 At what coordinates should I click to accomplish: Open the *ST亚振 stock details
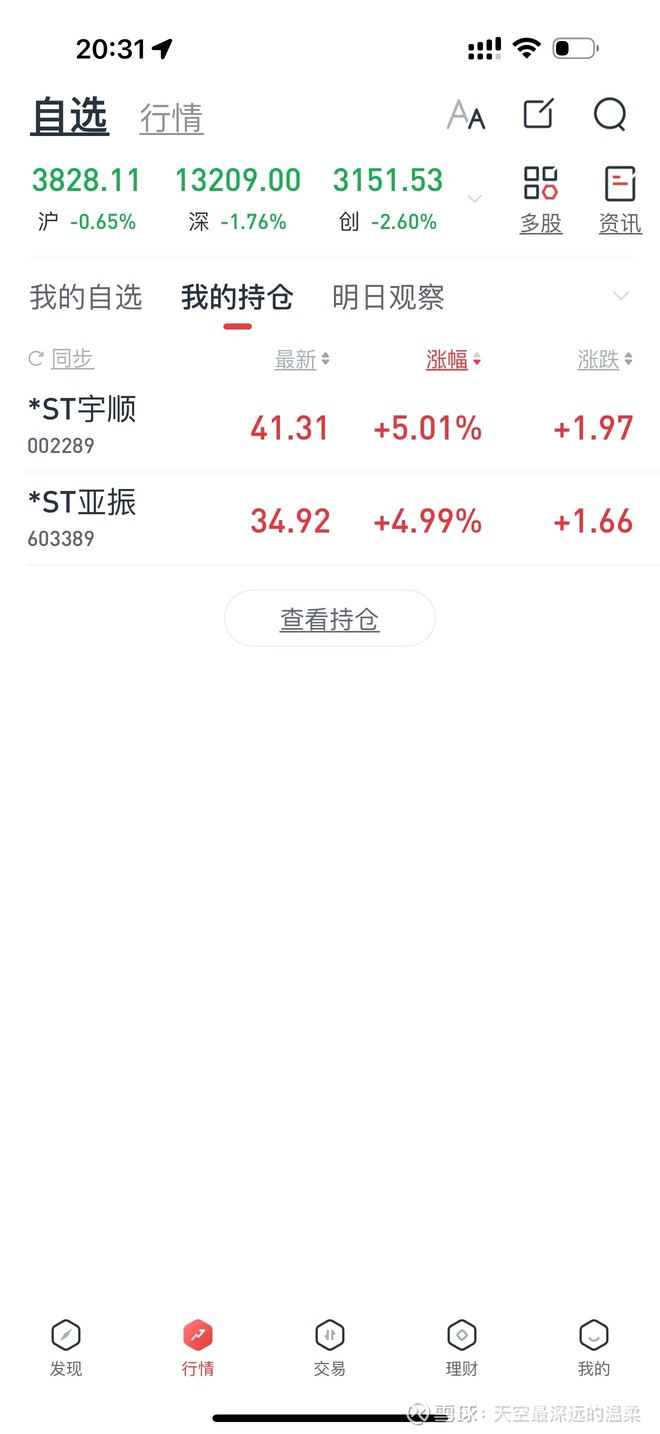(82, 517)
